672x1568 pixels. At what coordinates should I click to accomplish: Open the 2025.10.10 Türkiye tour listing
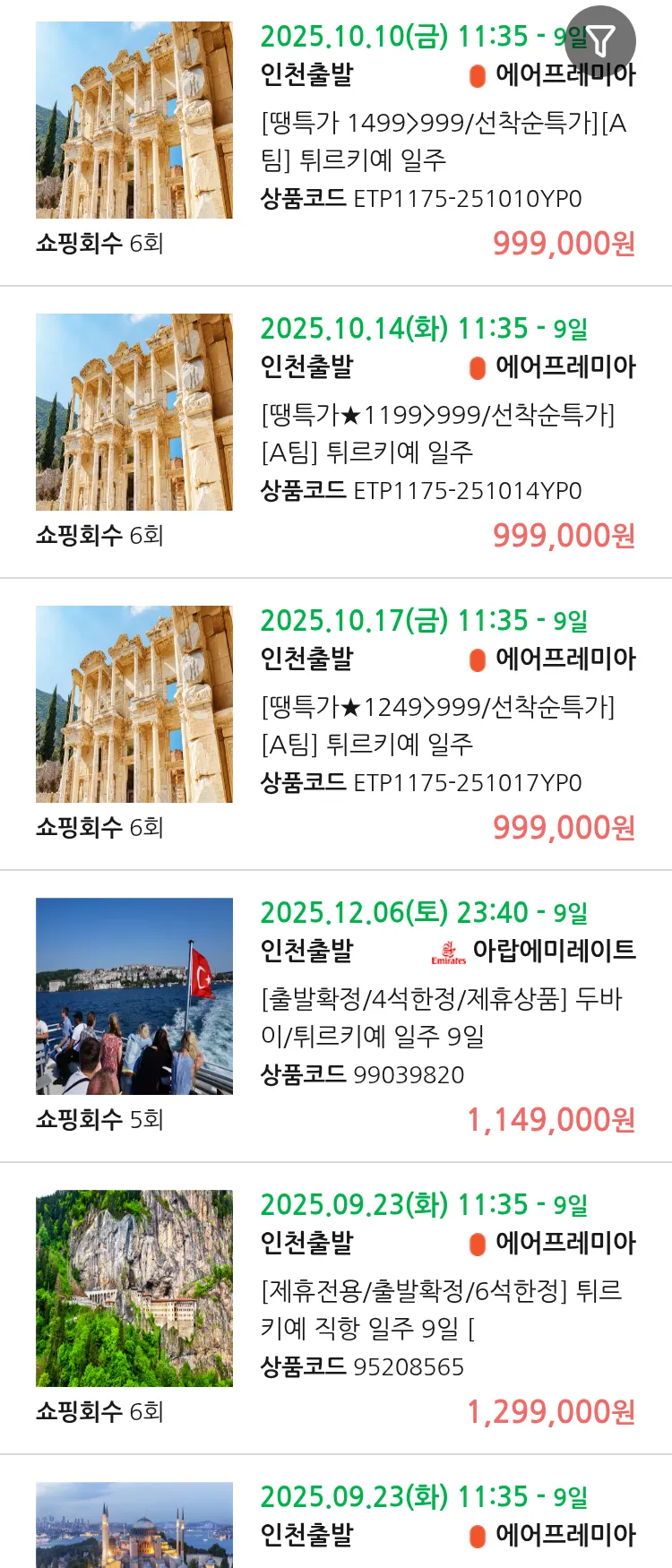443,141
